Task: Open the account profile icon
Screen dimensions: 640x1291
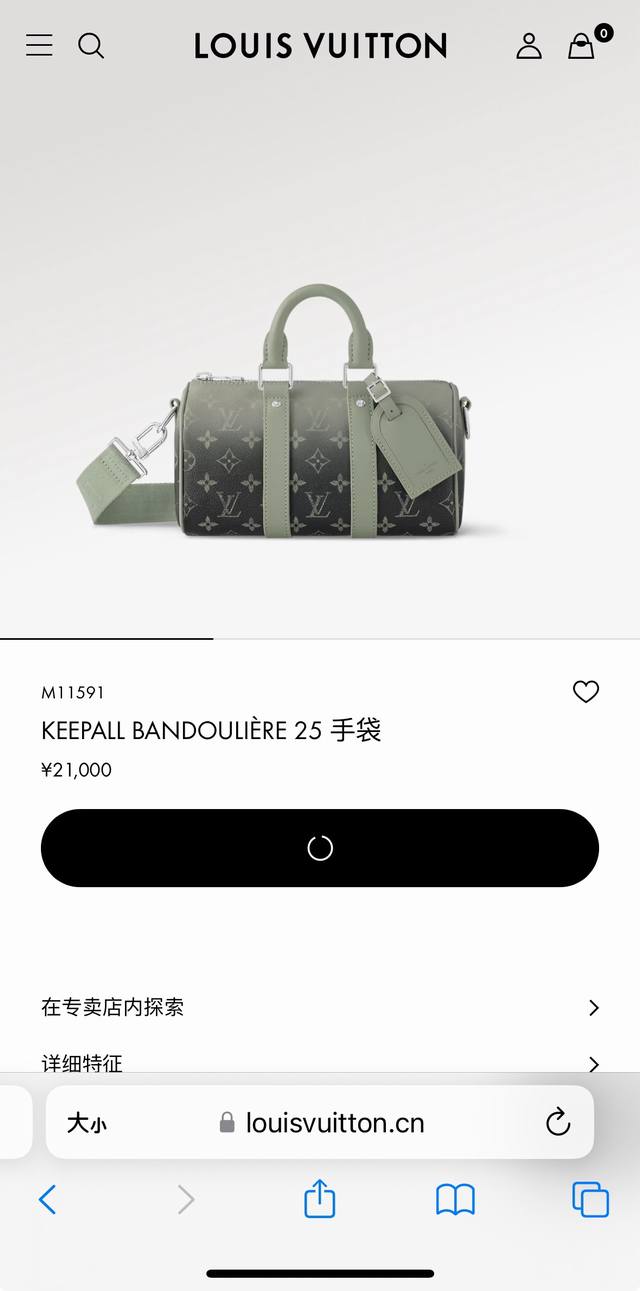Action: 528,45
